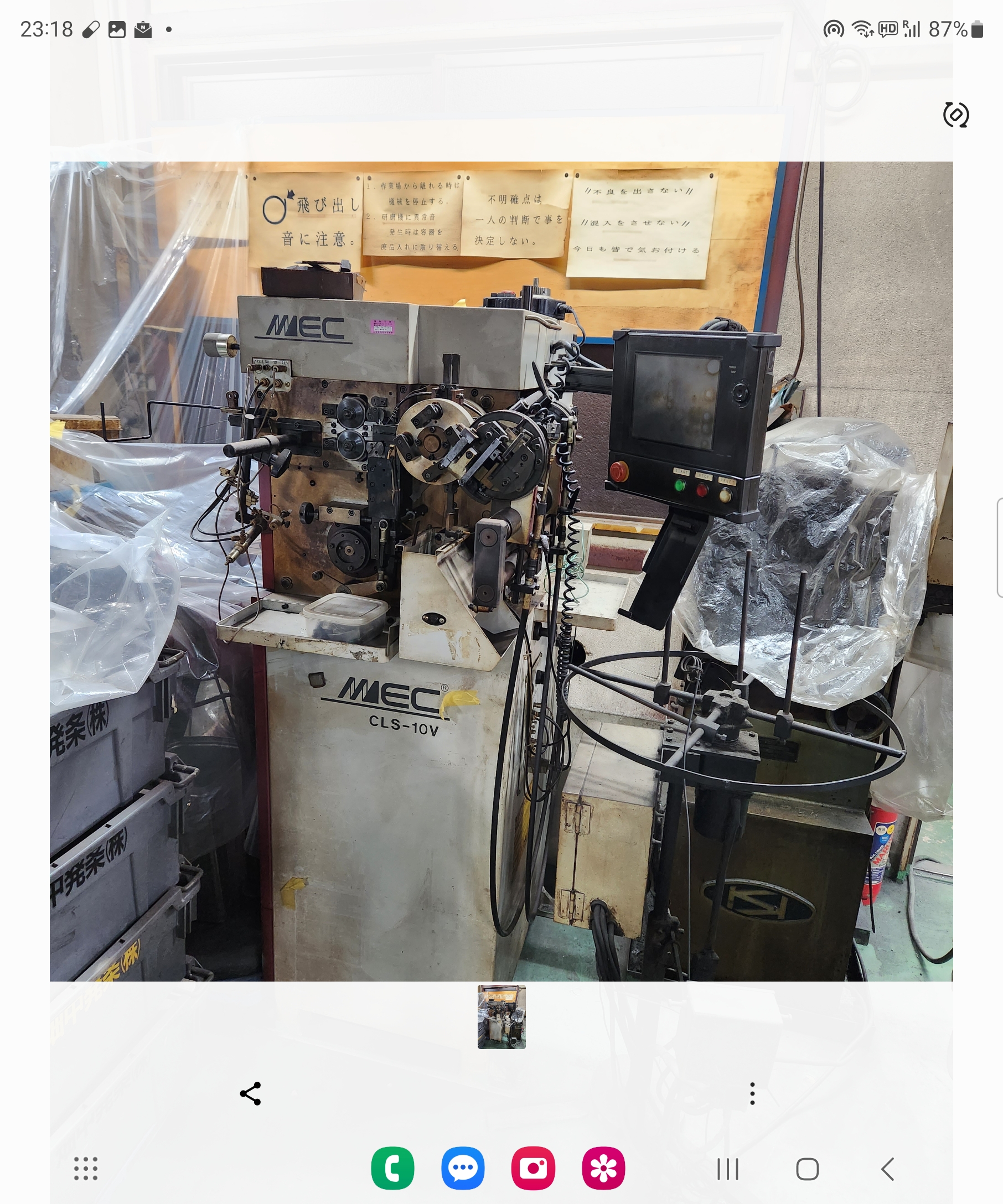Launch the green Phone app
The height and width of the screenshot is (1204, 1003).
tap(393, 1169)
